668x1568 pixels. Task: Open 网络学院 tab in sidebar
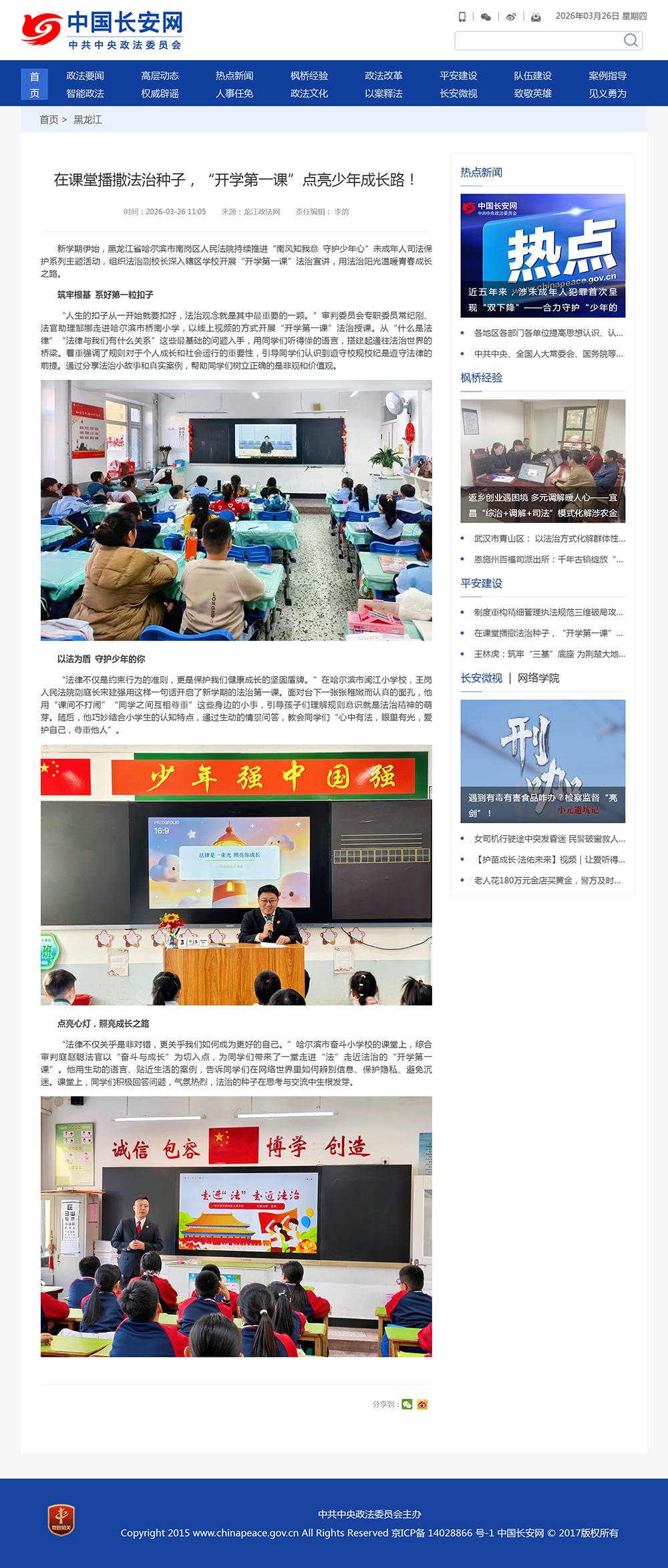coord(538,678)
